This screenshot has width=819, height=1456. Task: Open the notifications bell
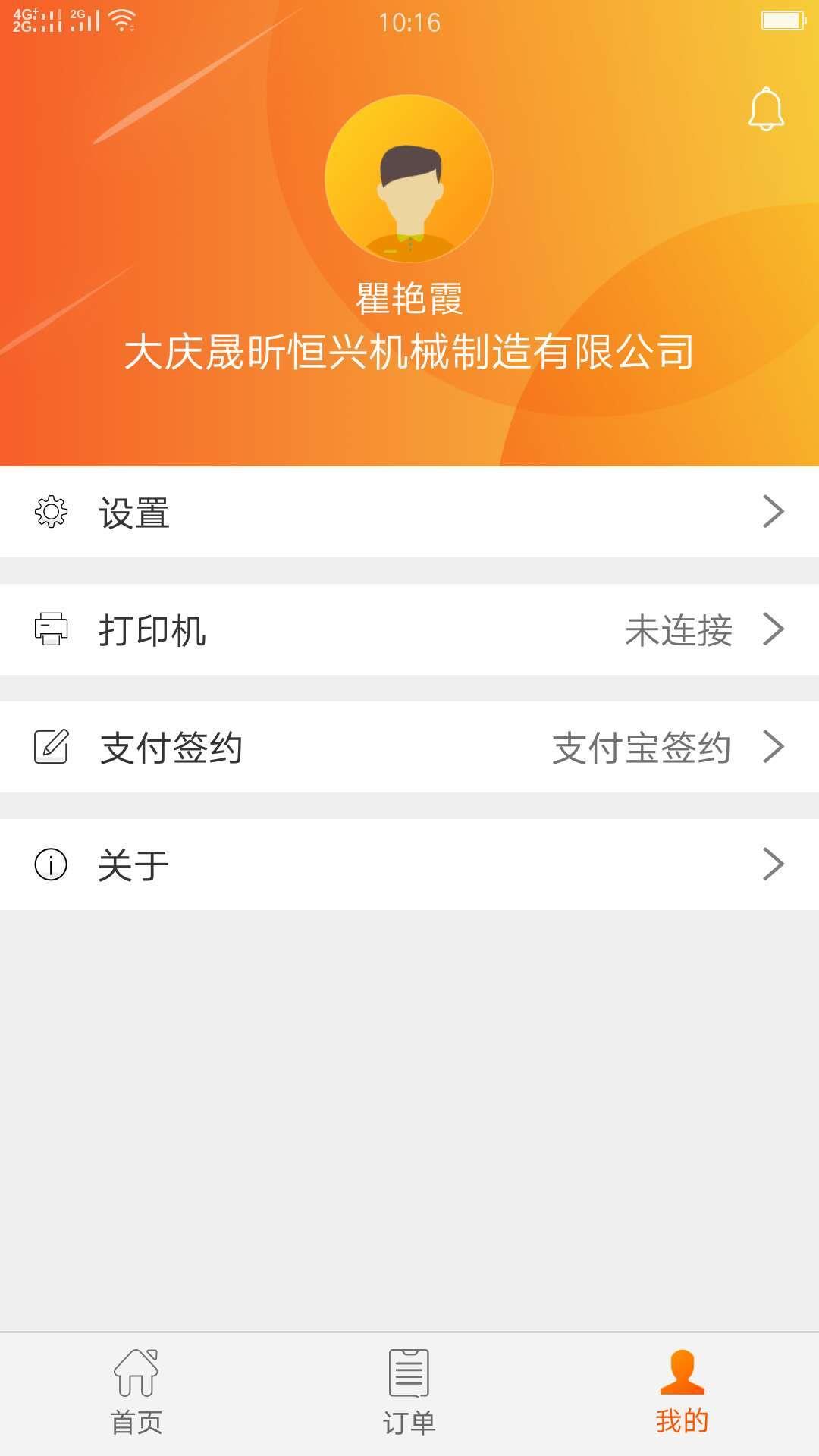[766, 110]
